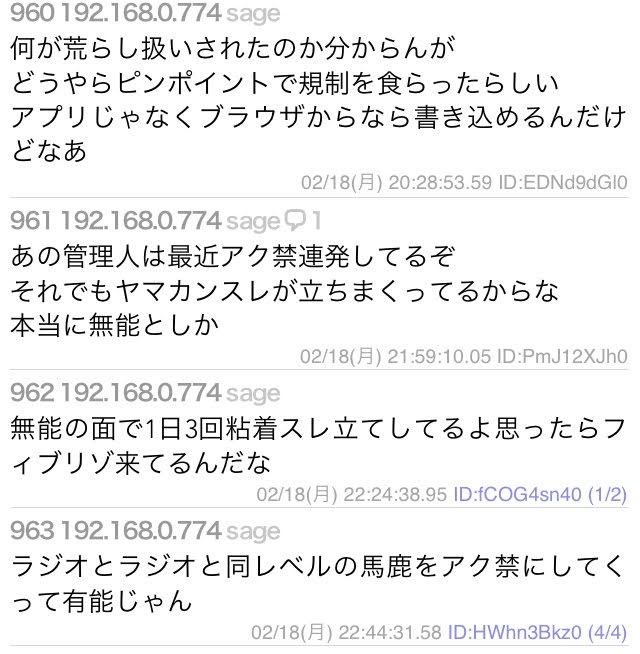The image size is (640, 654).
Task: Open posts by ID:HWhn3Bkz0 (4/4)
Action: pyautogui.click(x=536, y=632)
